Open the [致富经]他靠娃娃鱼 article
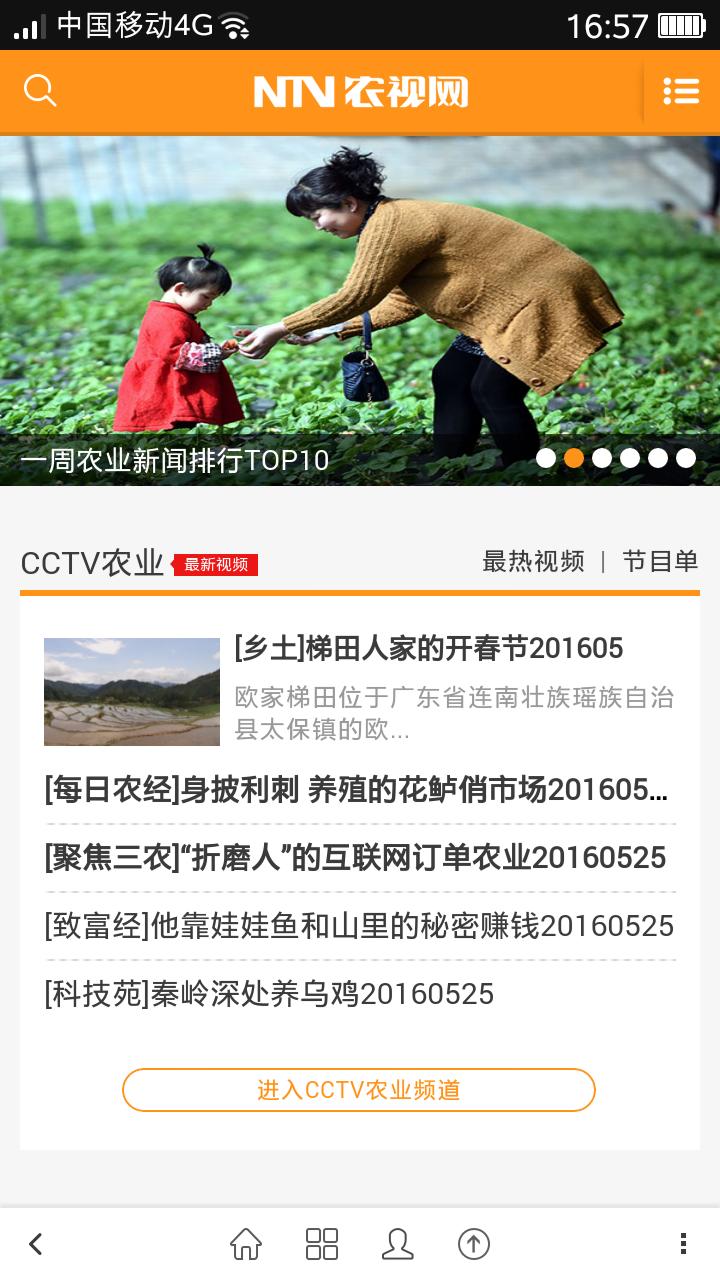Screen dimensions: 720x1280 pos(359,926)
